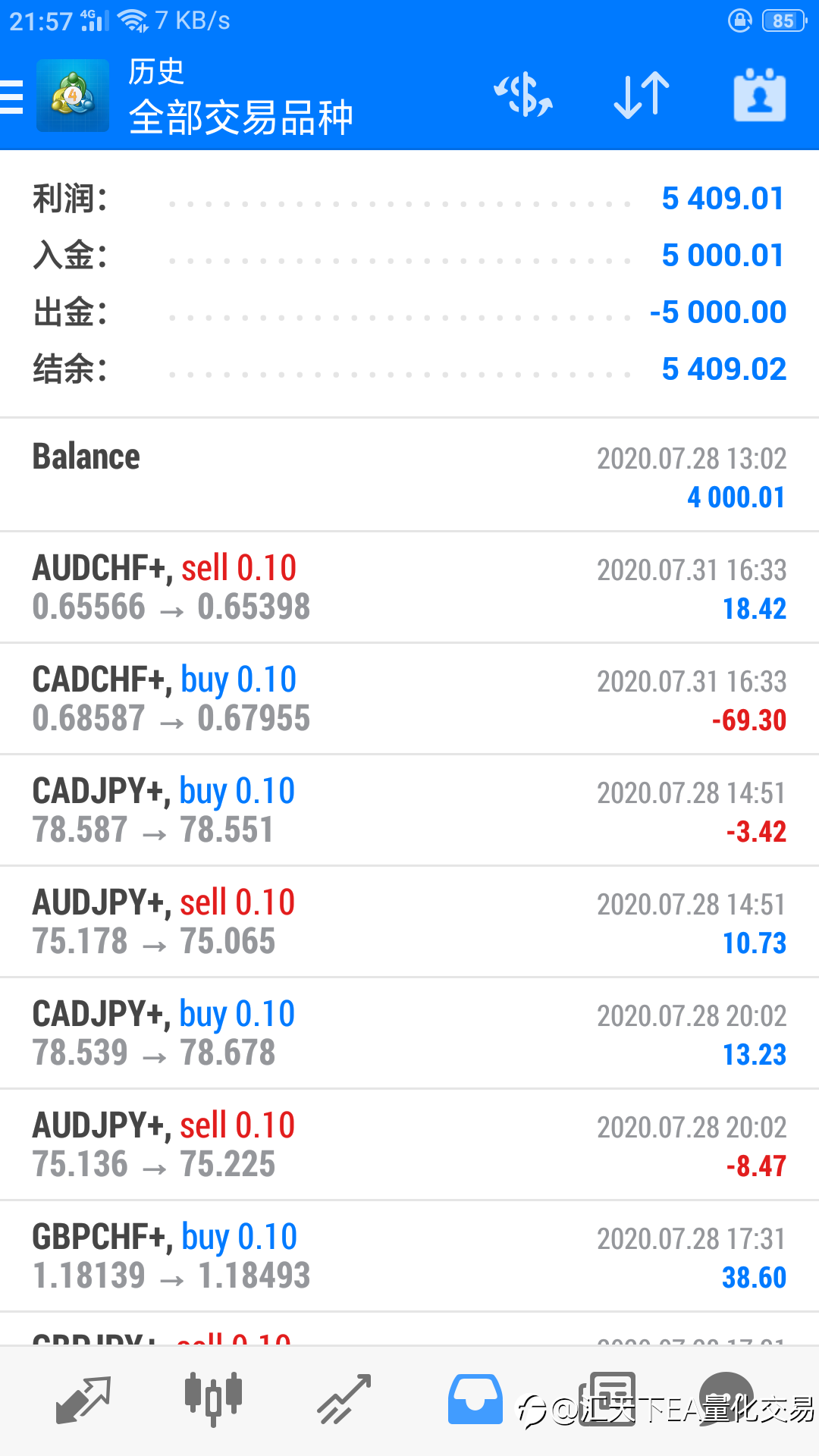Open the CADCHF+ buy trade with -69.30 loss
Screen dimensions: 819x1456
coord(409,699)
